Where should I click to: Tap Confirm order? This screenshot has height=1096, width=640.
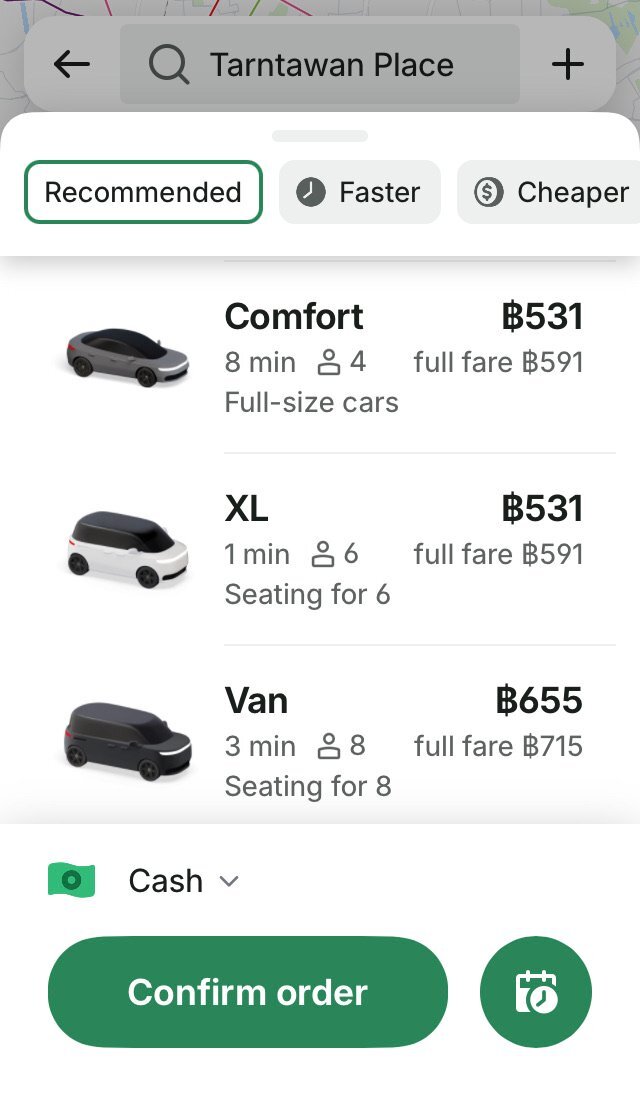coord(247,992)
